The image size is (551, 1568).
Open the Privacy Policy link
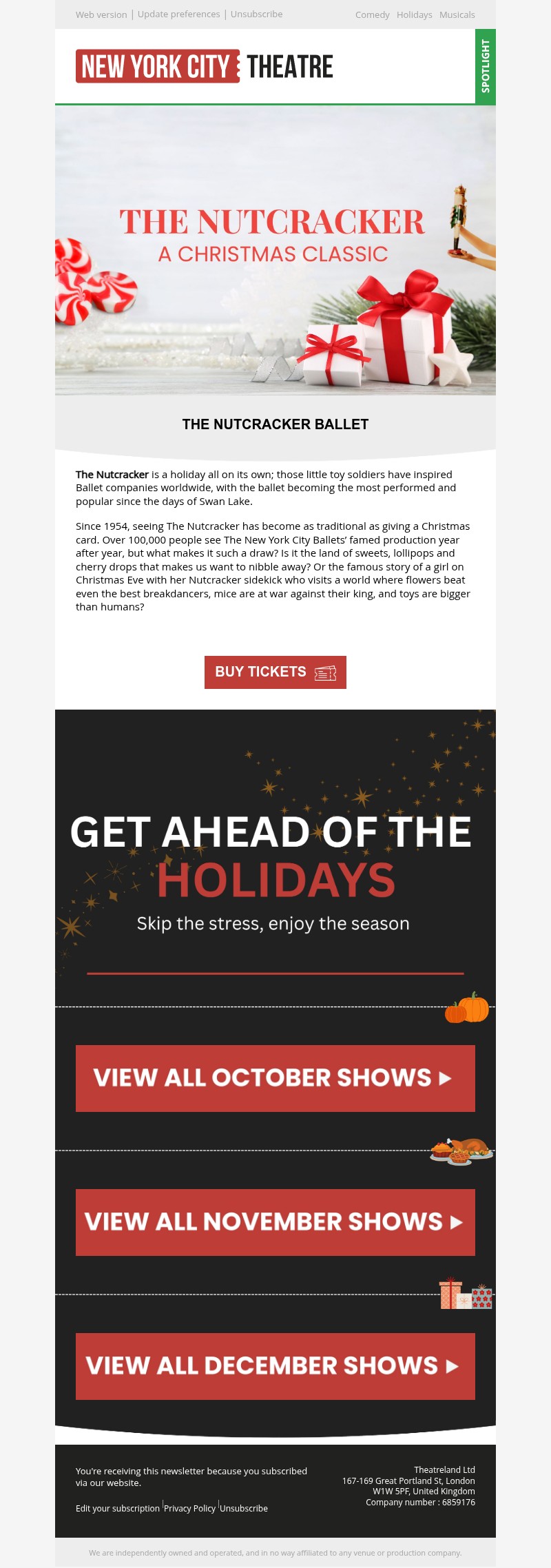click(x=190, y=1508)
